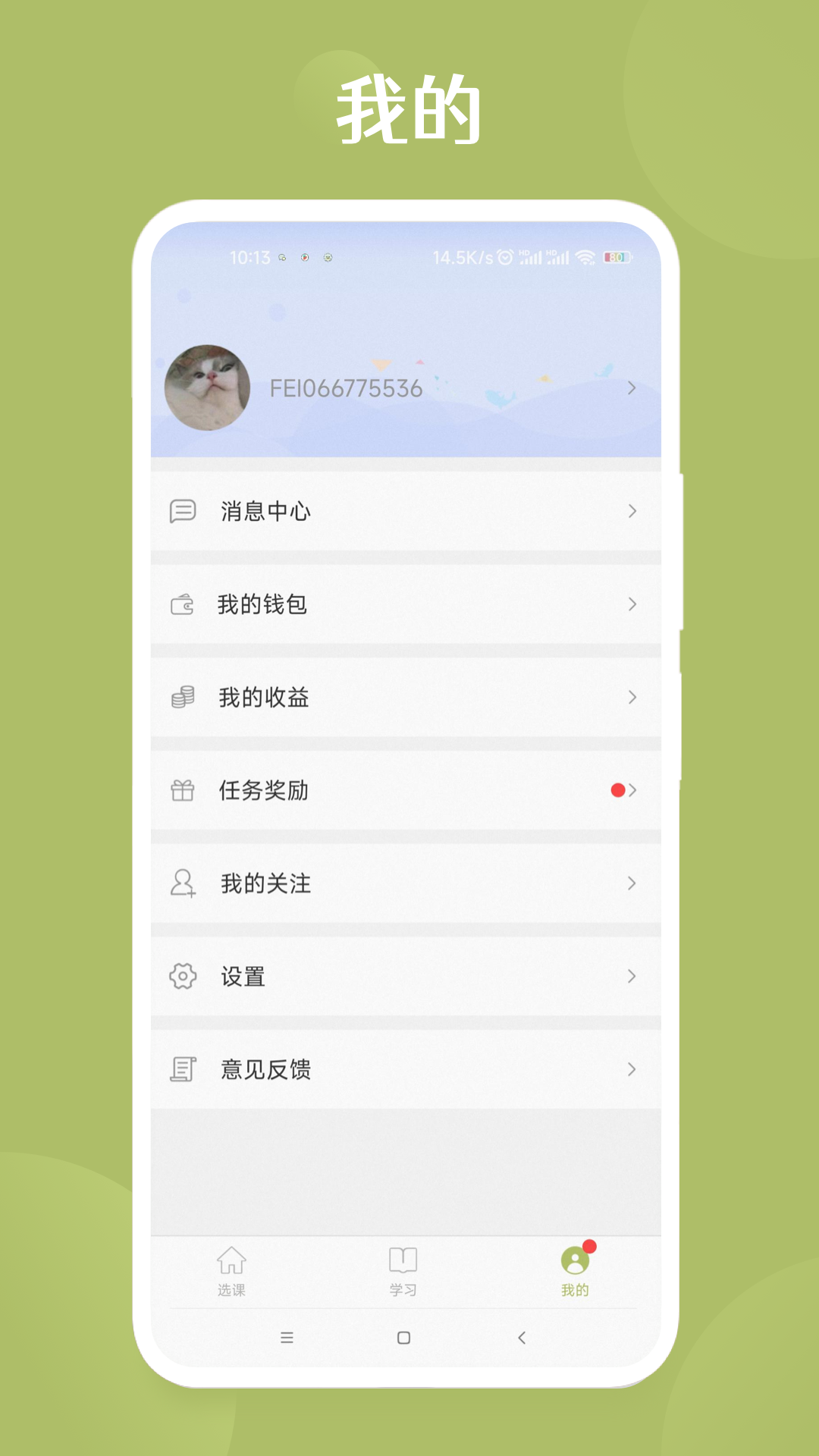Expand the profile via username chevron

click(630, 388)
